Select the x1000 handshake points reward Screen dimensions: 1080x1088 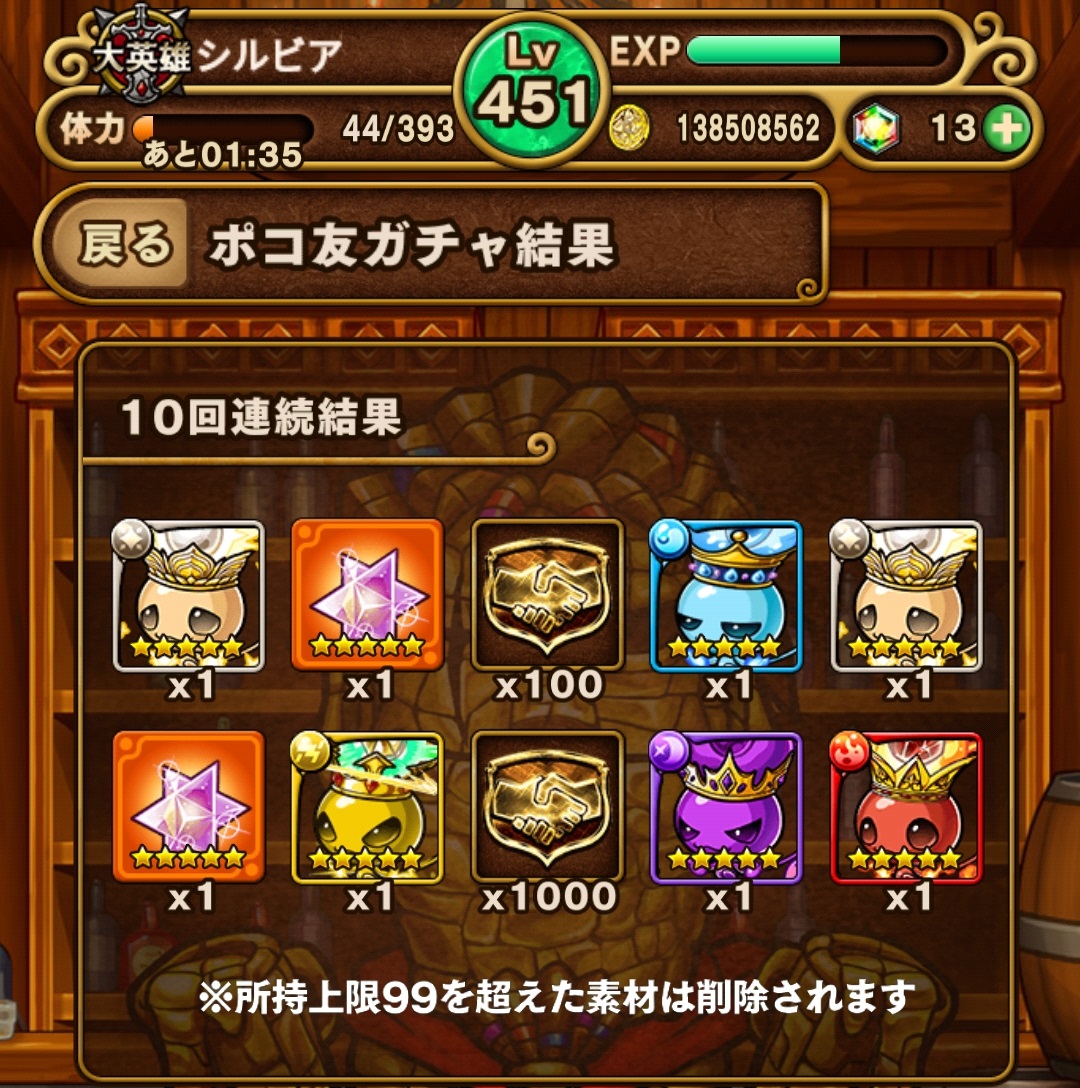[x=547, y=807]
